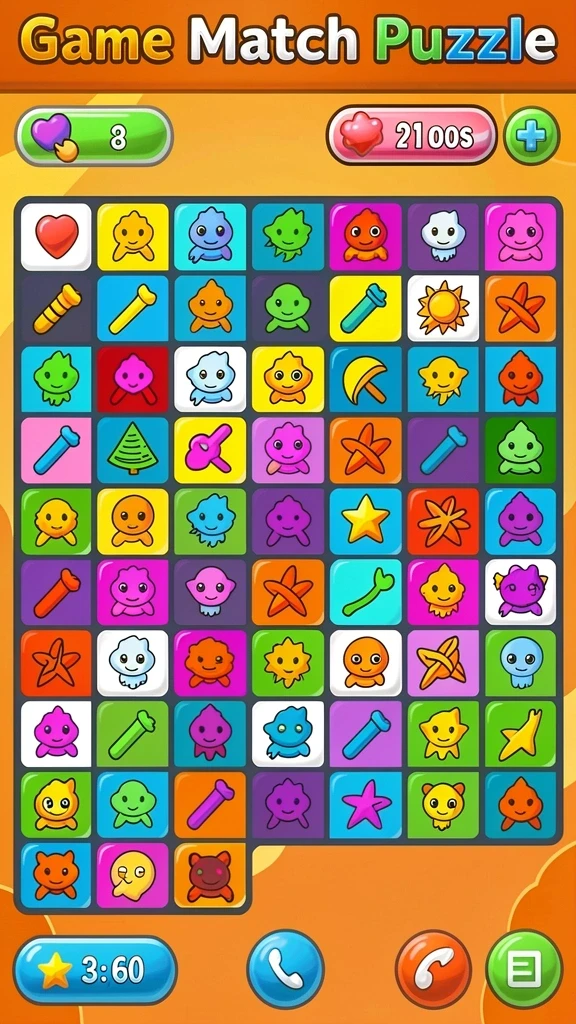
Task: Pick the yellow umbrella tile
Action: point(366,379)
